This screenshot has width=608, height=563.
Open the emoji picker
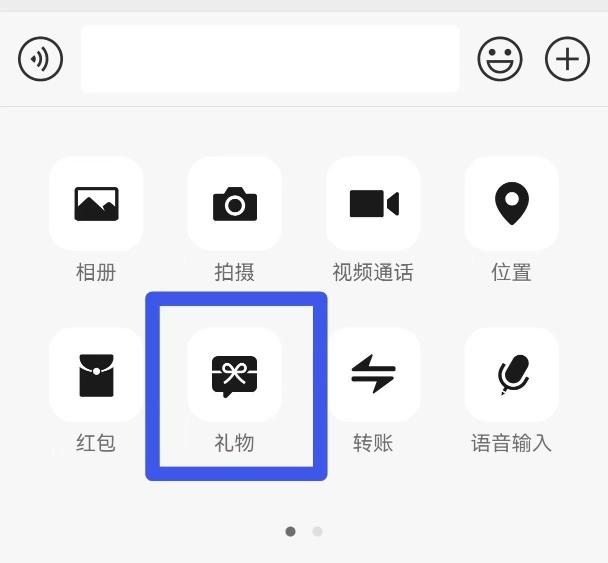point(500,59)
